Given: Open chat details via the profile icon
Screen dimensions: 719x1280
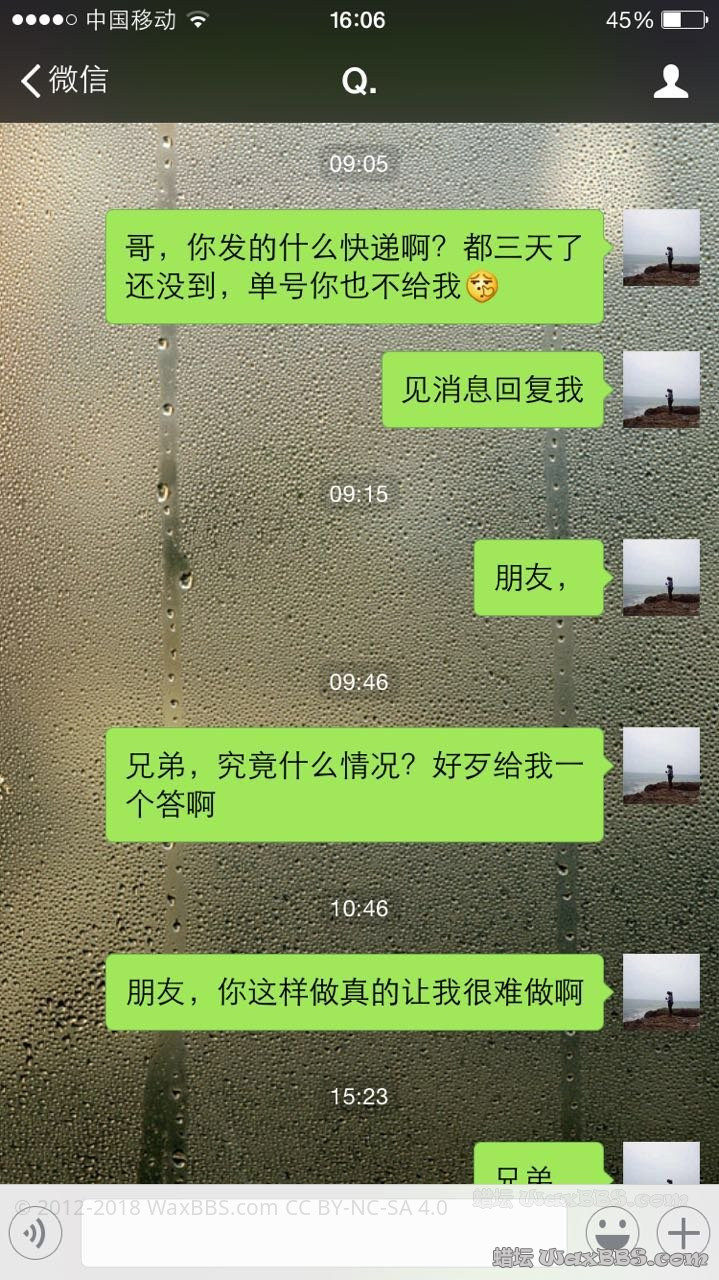Looking at the screenshot, I should [x=670, y=81].
